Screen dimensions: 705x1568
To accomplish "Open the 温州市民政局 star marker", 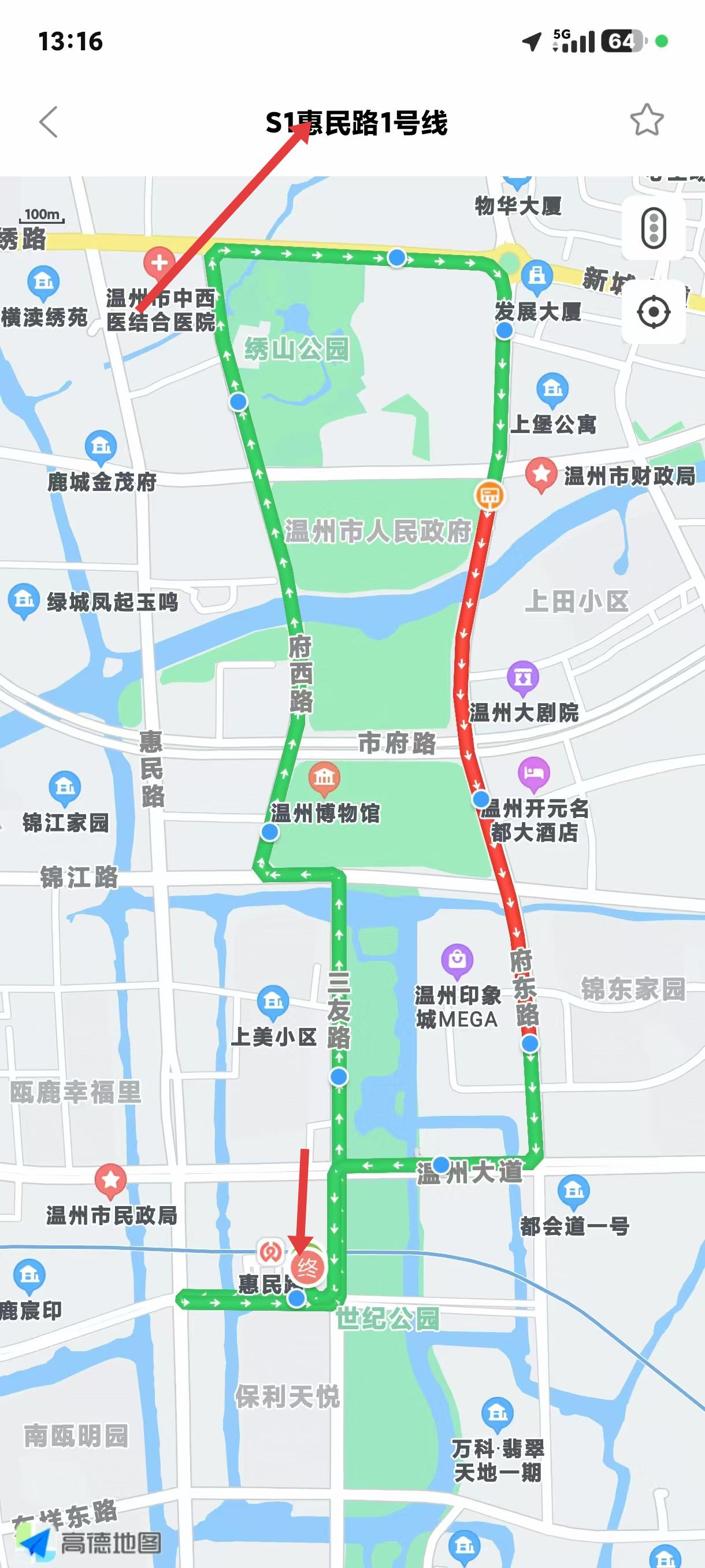I will pyautogui.click(x=111, y=1179).
